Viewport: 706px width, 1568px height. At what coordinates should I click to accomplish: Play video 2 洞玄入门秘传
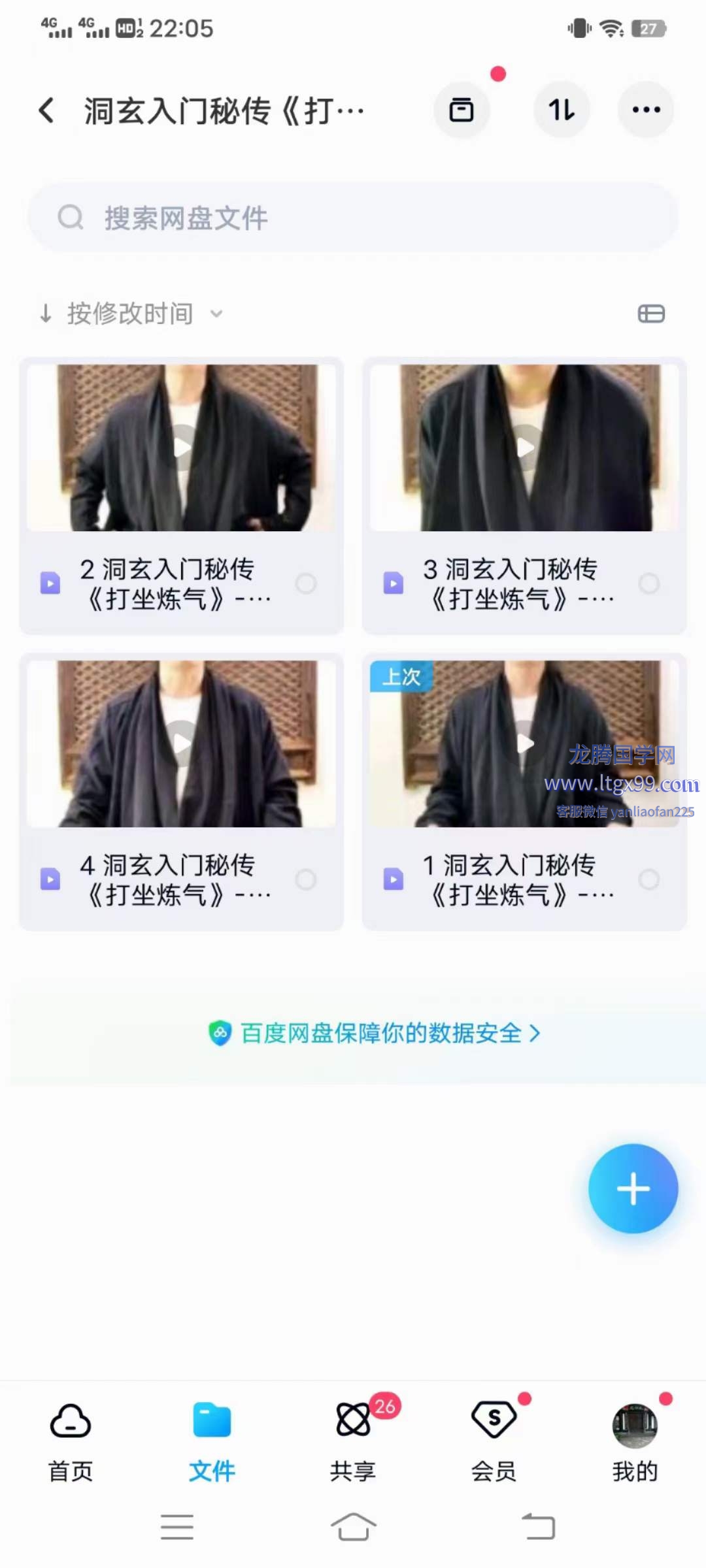(182, 448)
